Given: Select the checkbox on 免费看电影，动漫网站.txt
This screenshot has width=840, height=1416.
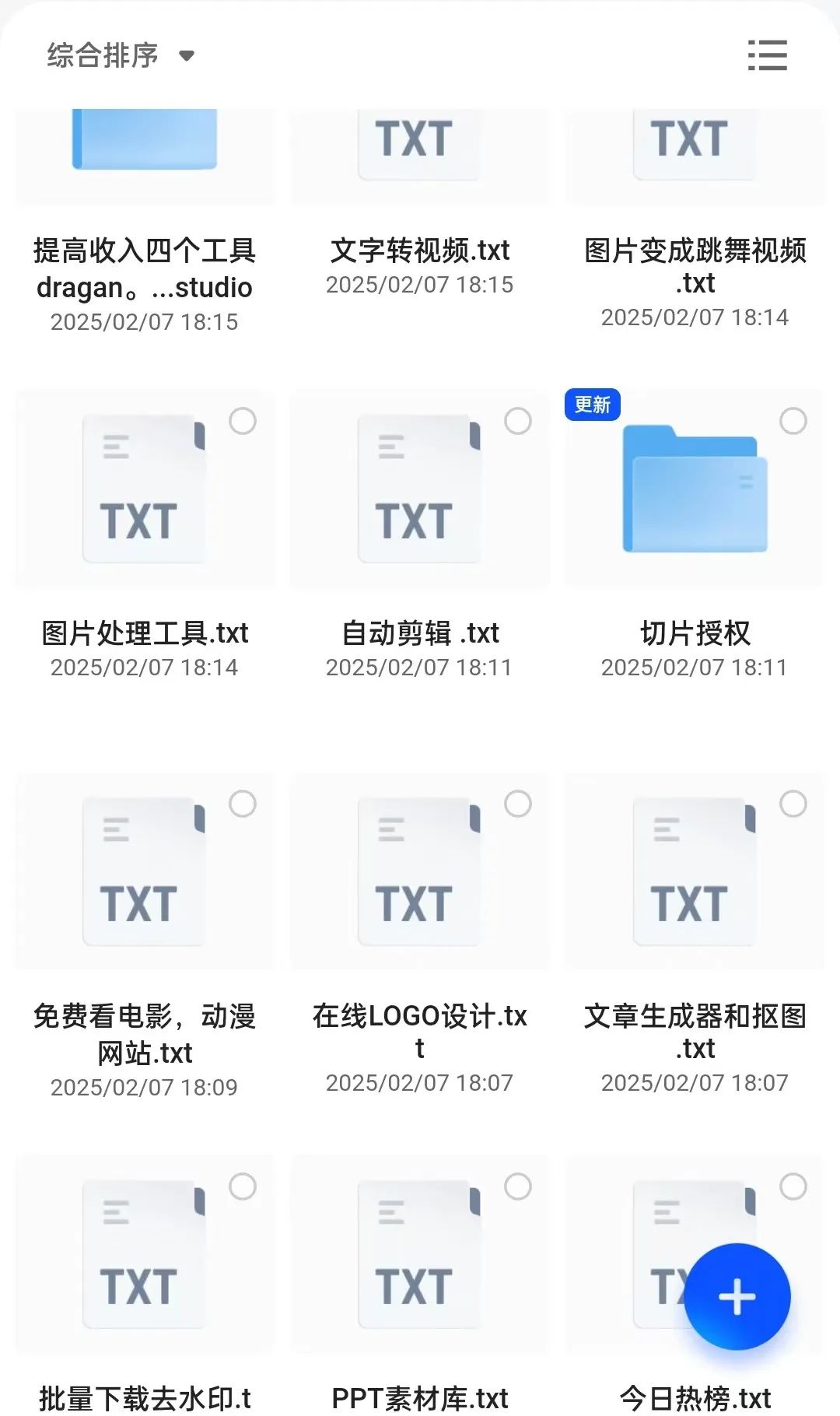Looking at the screenshot, I should pos(243,804).
